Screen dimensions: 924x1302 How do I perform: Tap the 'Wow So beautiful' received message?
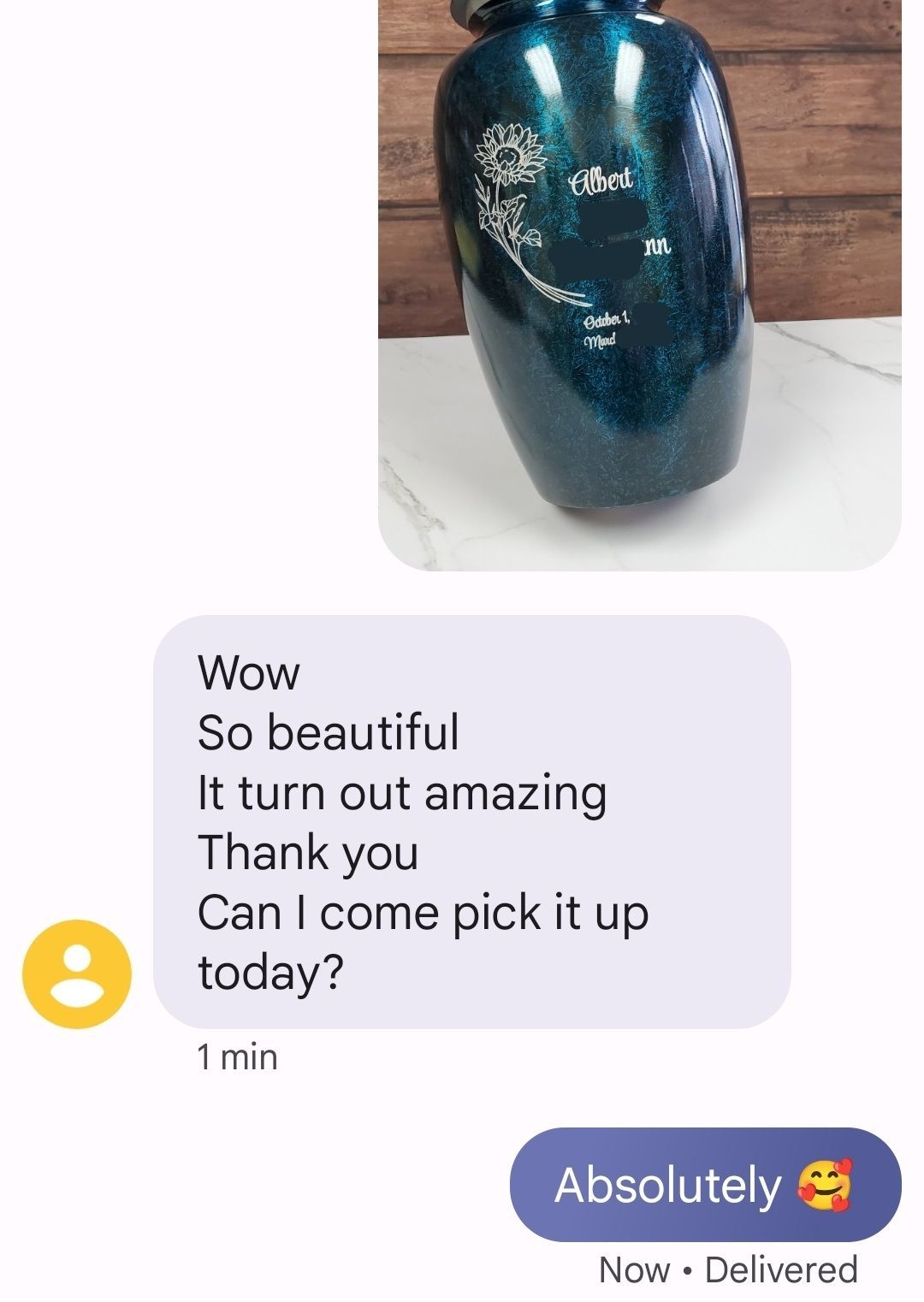[471, 821]
